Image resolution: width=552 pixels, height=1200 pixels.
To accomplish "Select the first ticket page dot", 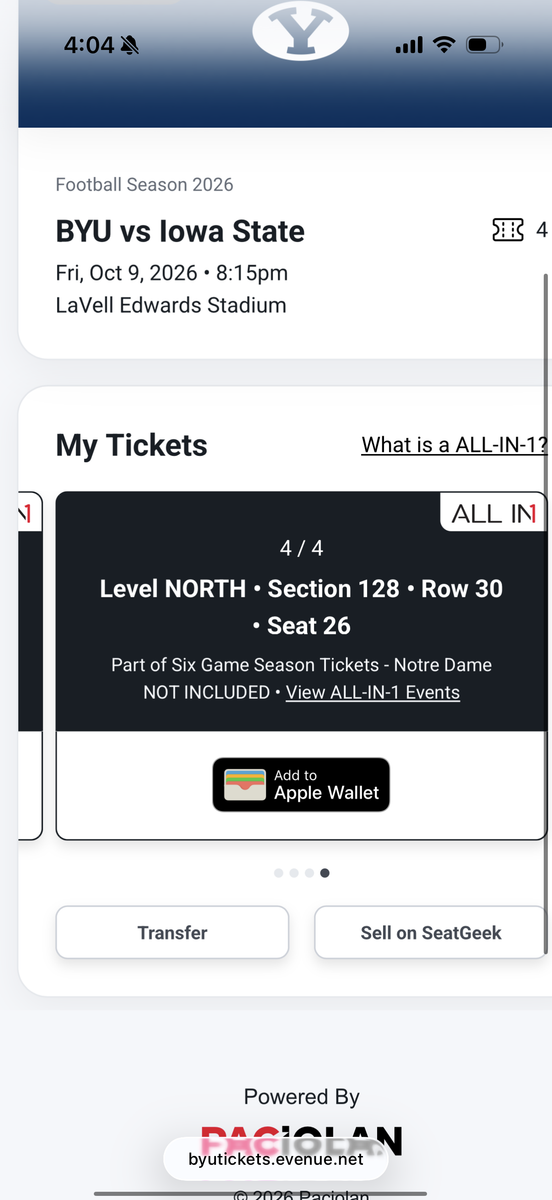I will (x=278, y=873).
